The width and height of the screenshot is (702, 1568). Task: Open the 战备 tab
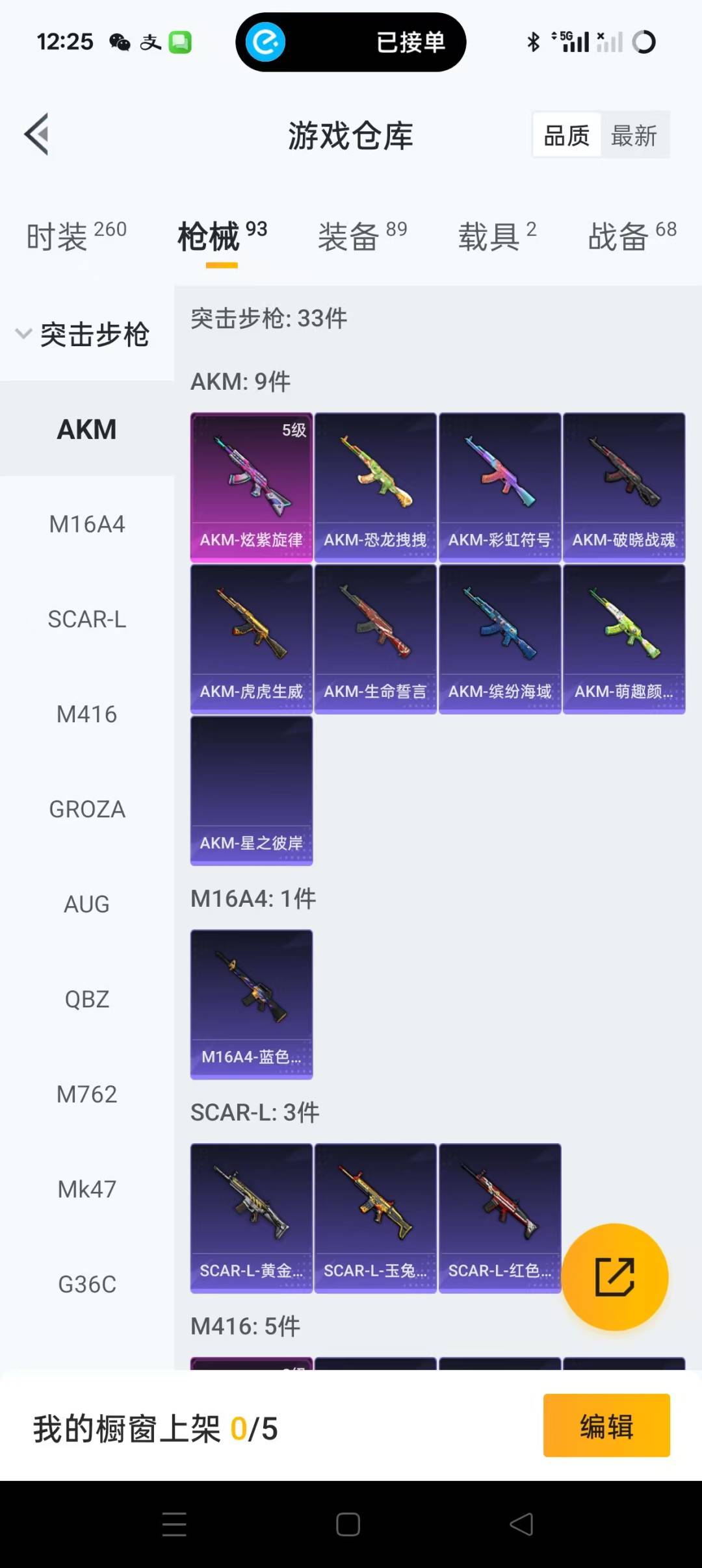632,236
